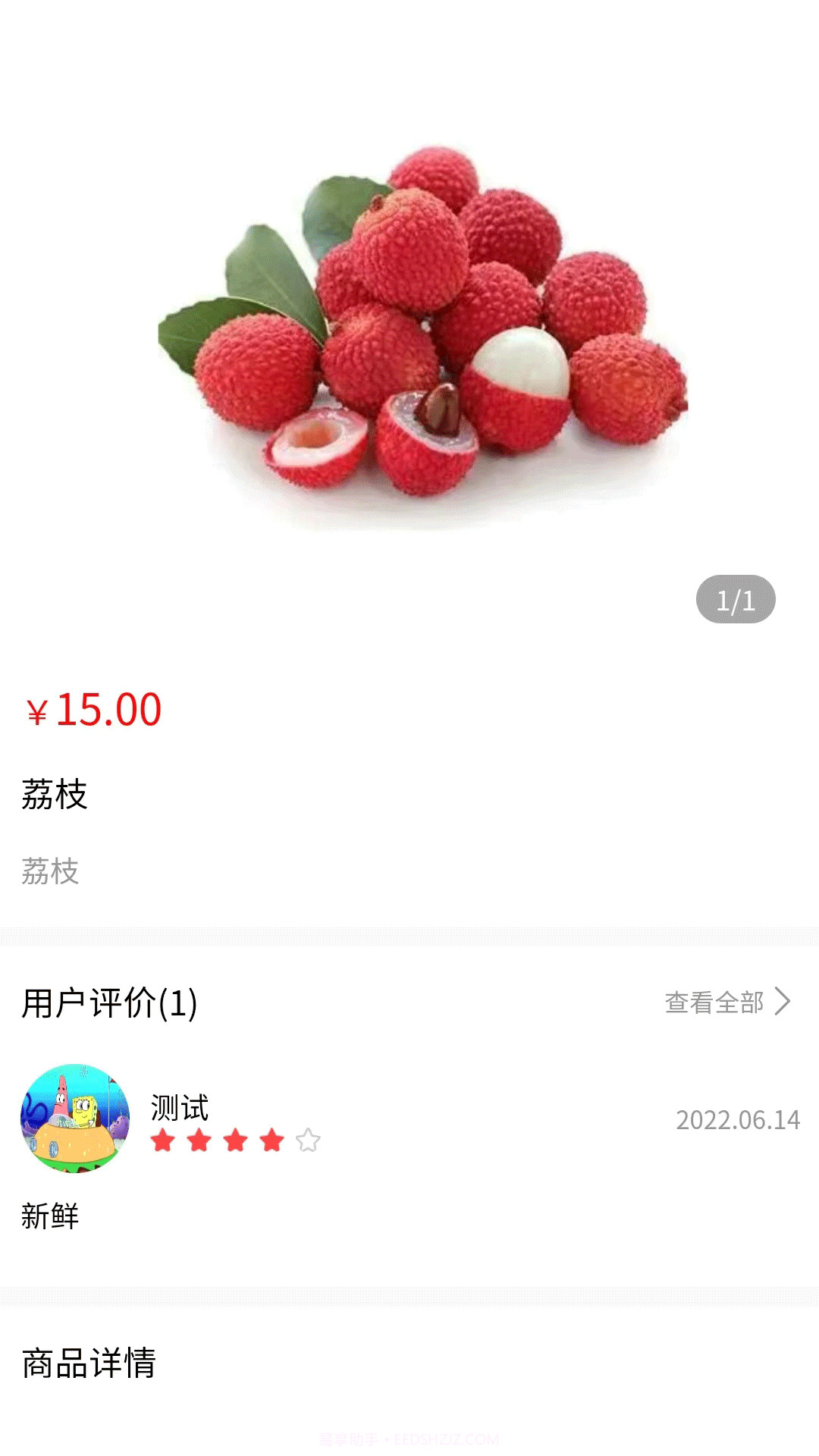Select the 用户评价(1) section header
The width and height of the screenshot is (819, 1456).
point(108,1001)
